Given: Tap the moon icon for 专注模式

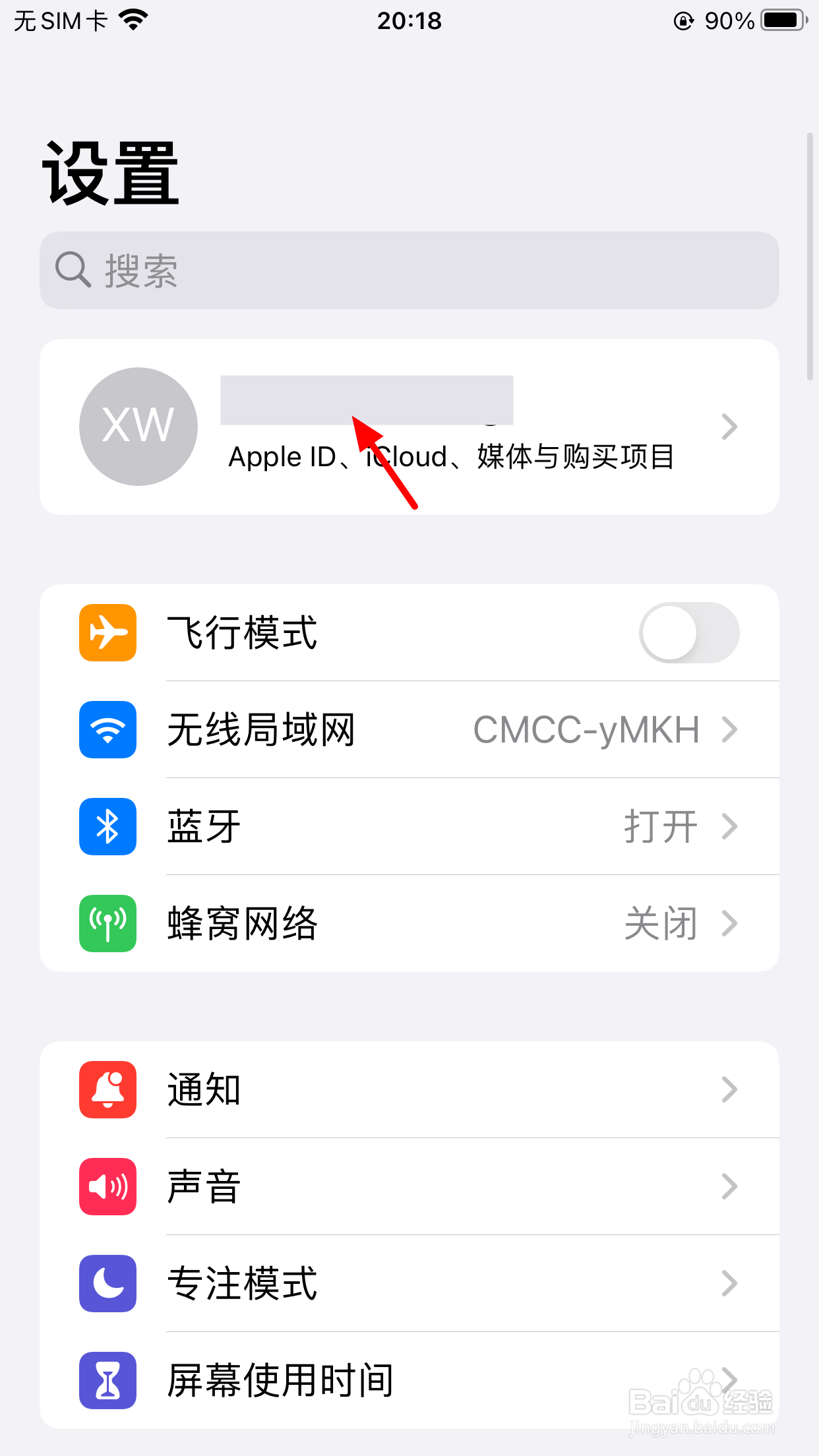Looking at the screenshot, I should [x=107, y=1283].
